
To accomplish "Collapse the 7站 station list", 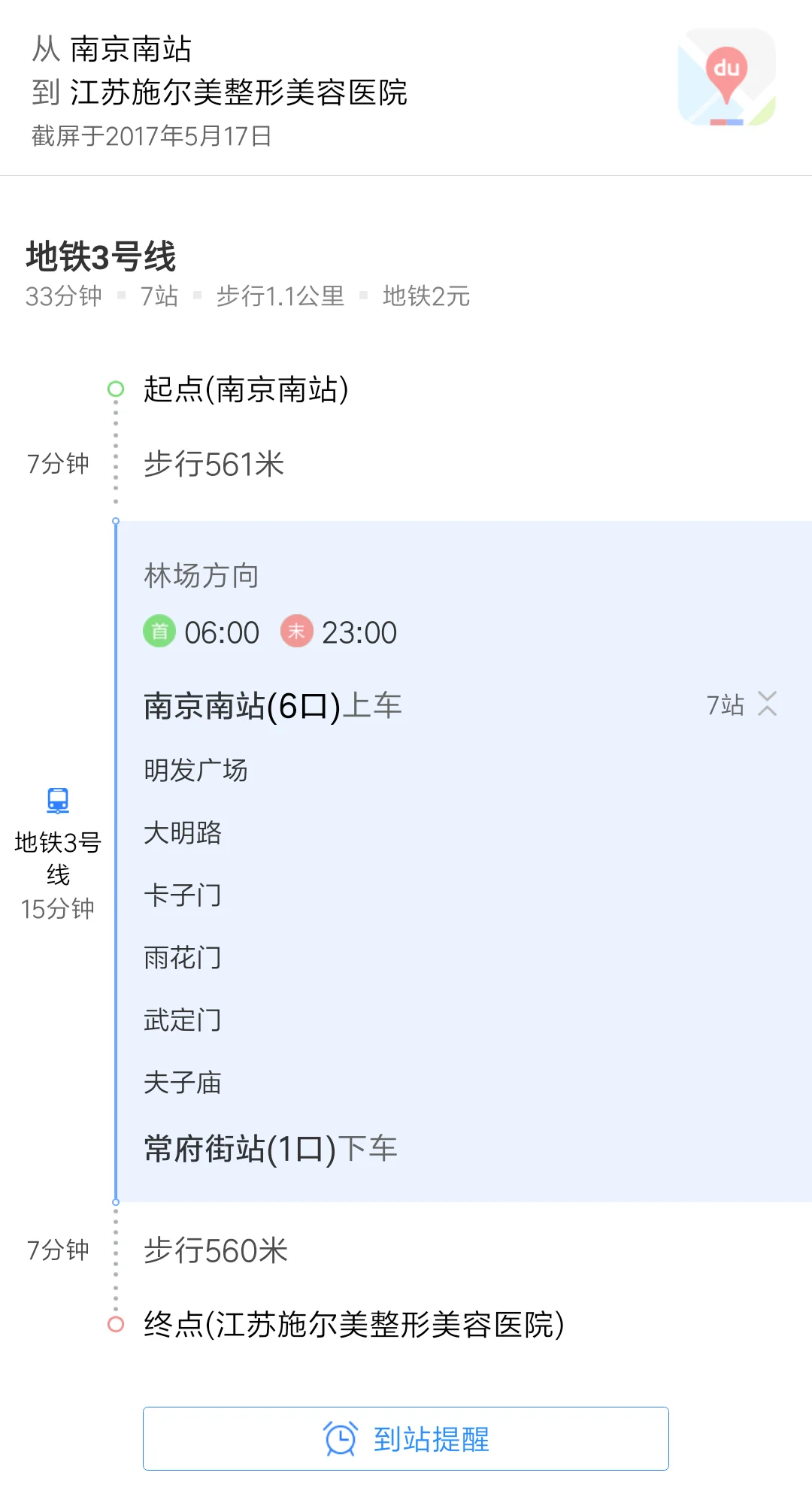I will point(766,705).
